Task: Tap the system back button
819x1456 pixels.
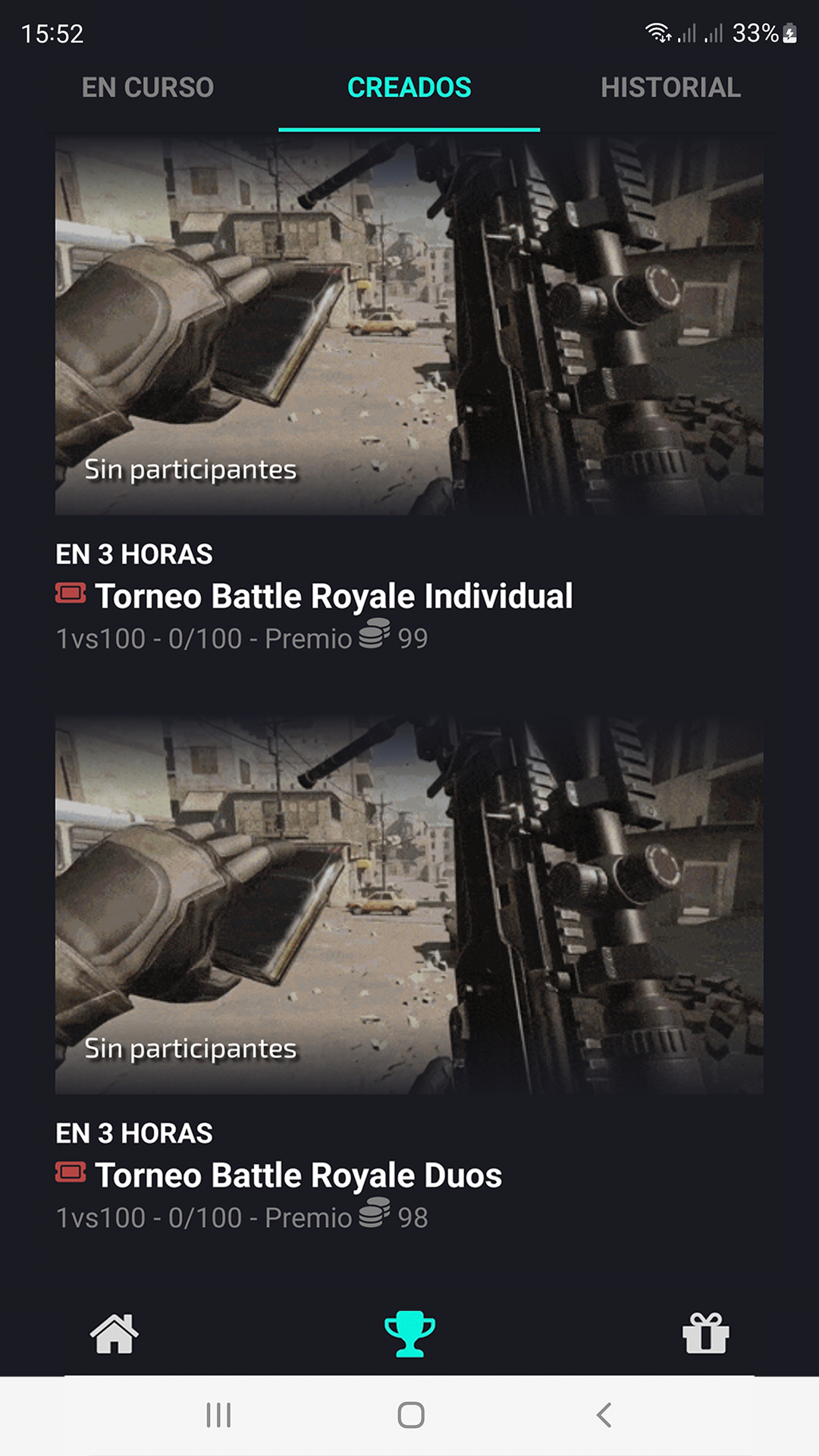Action: pos(604,1415)
